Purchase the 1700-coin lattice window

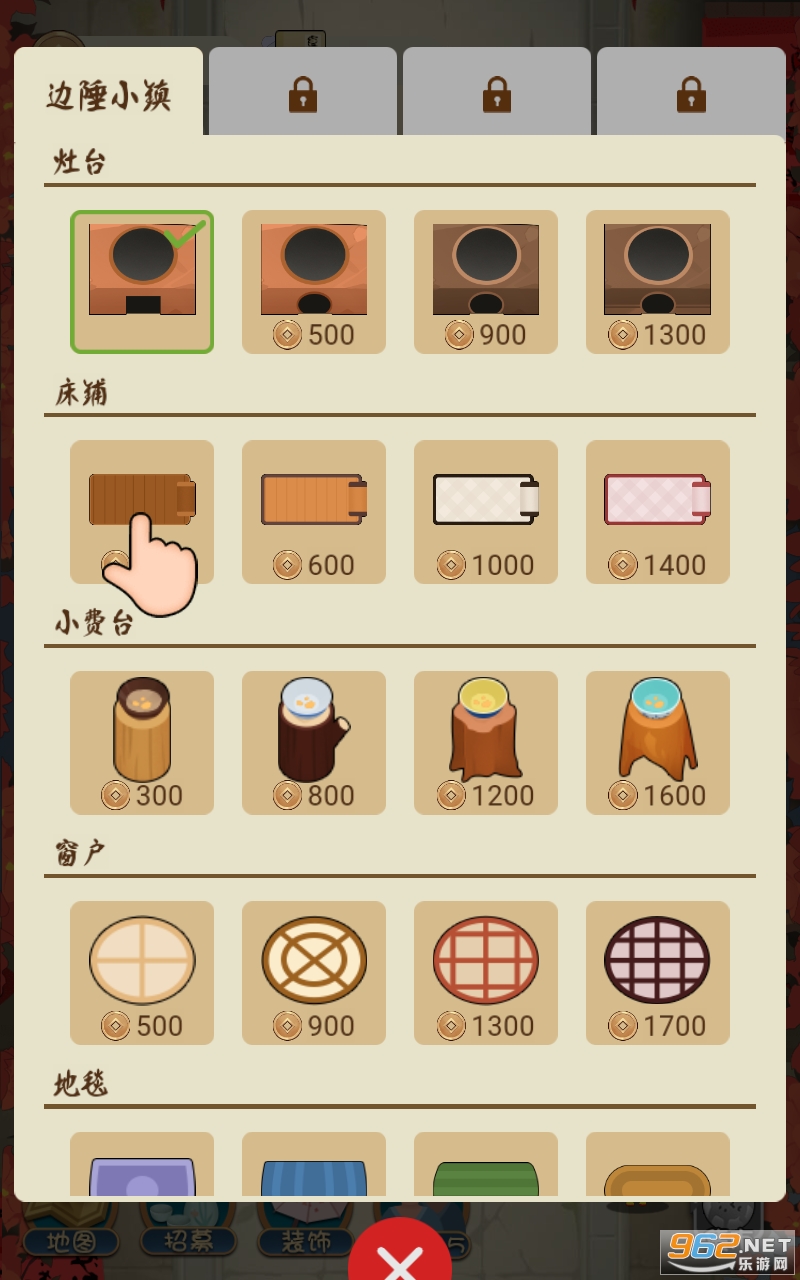click(658, 973)
